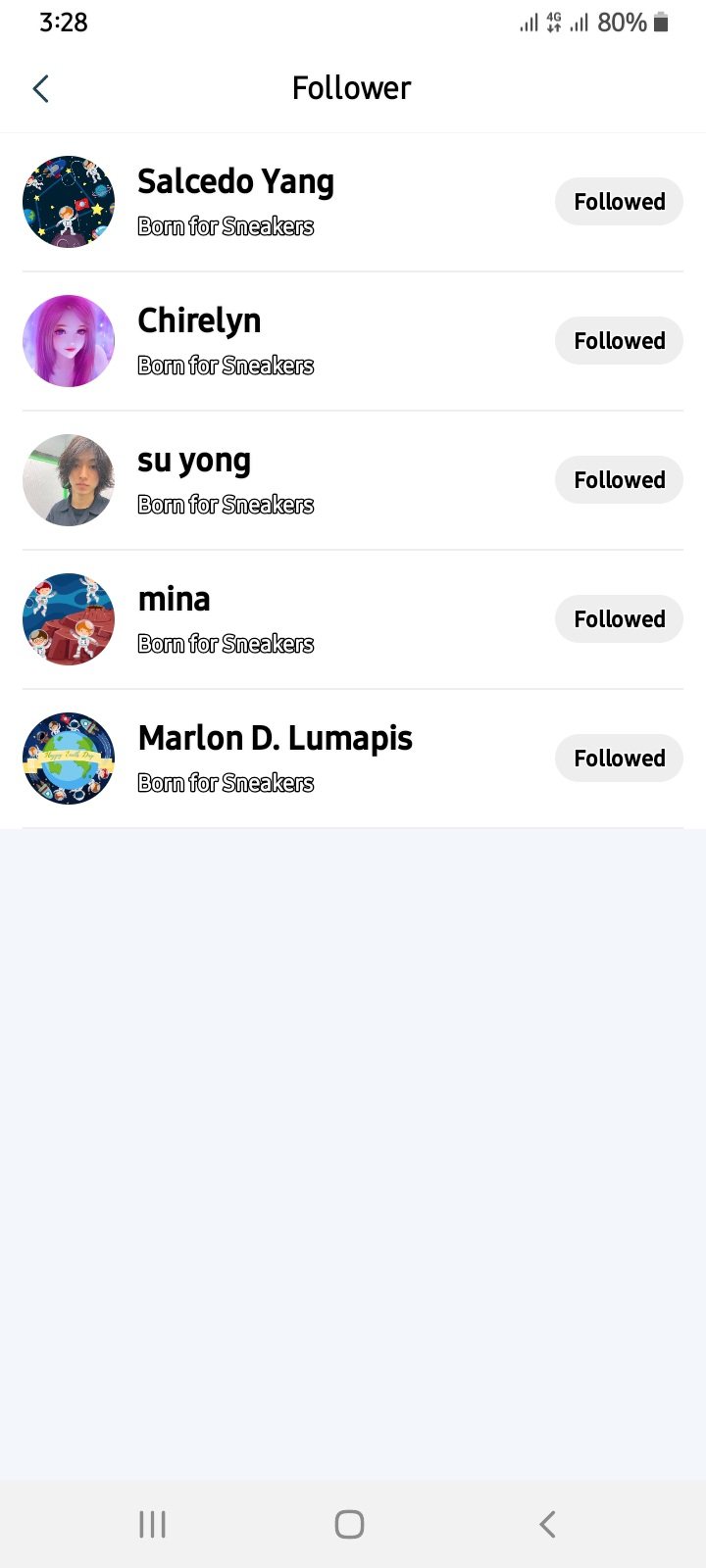Screen dimensions: 706x1568
Task: Tap Followed button next to Marlon D. Lumapis
Action: (x=619, y=759)
